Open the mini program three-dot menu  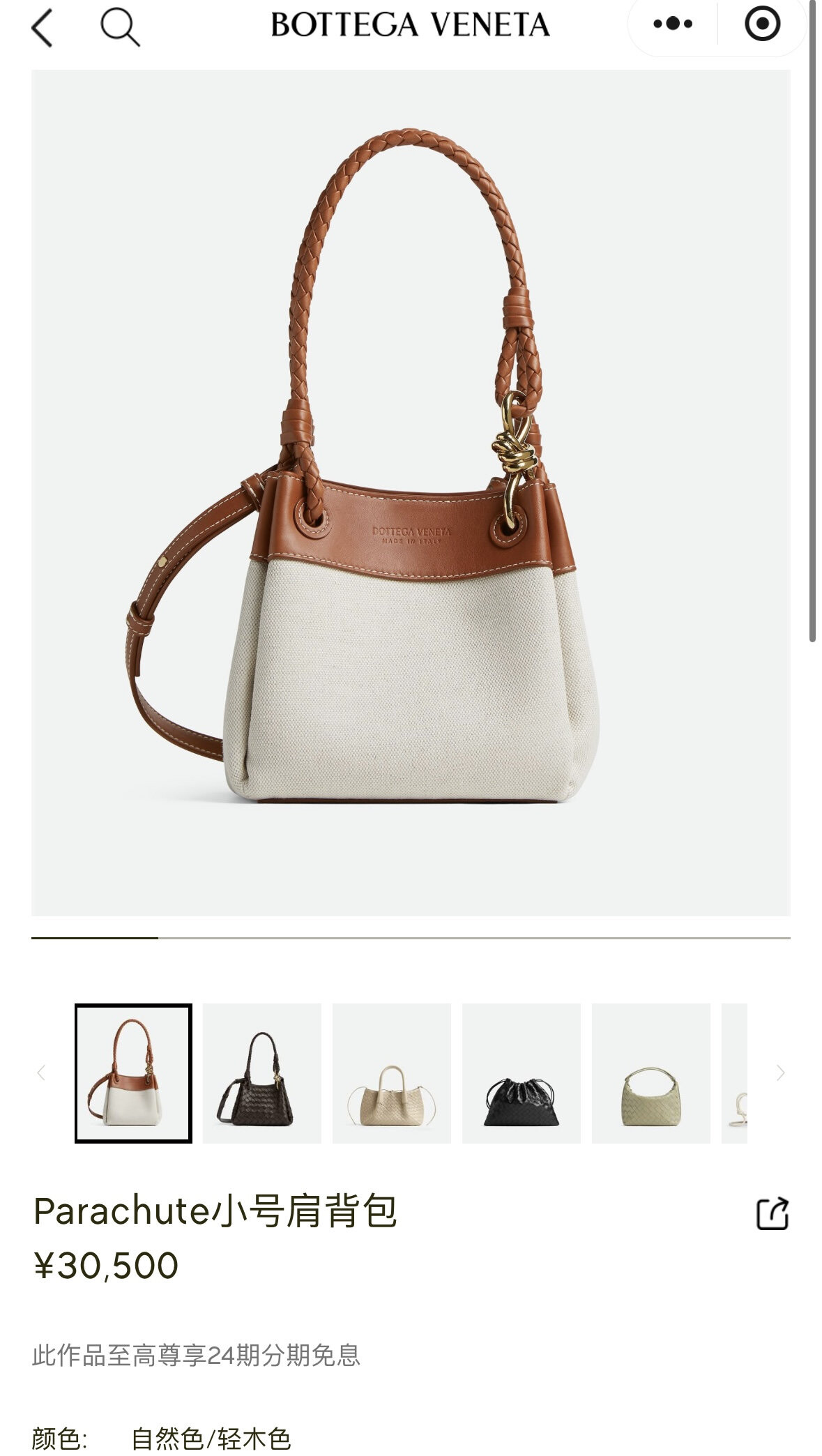point(672,24)
